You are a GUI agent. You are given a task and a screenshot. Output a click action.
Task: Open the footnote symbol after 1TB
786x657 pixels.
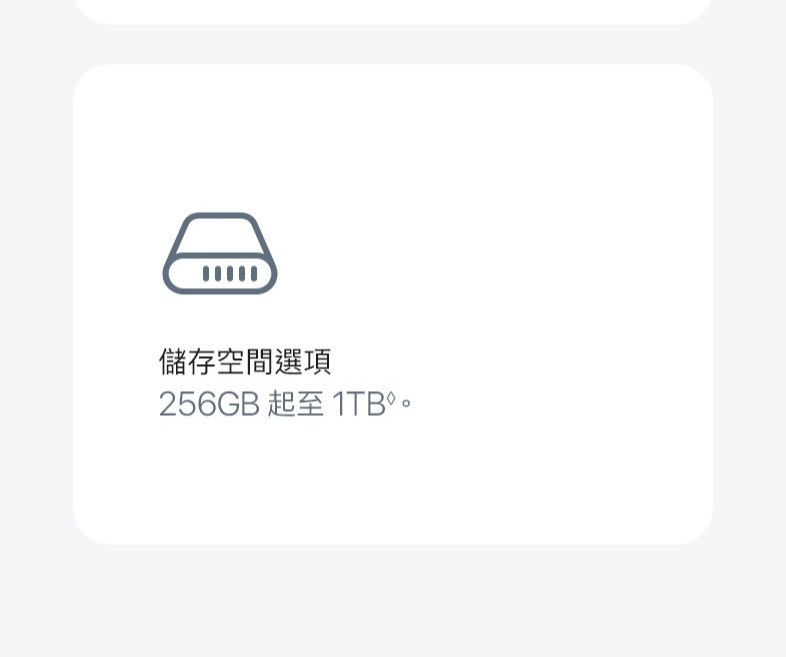pos(391,398)
